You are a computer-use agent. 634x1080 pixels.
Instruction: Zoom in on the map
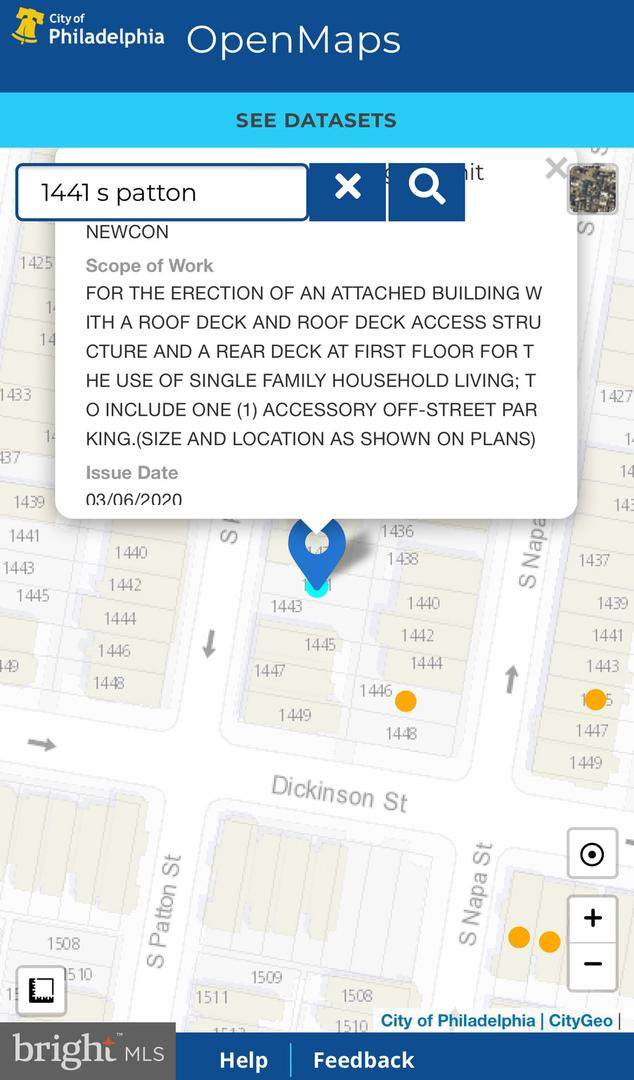pos(592,918)
